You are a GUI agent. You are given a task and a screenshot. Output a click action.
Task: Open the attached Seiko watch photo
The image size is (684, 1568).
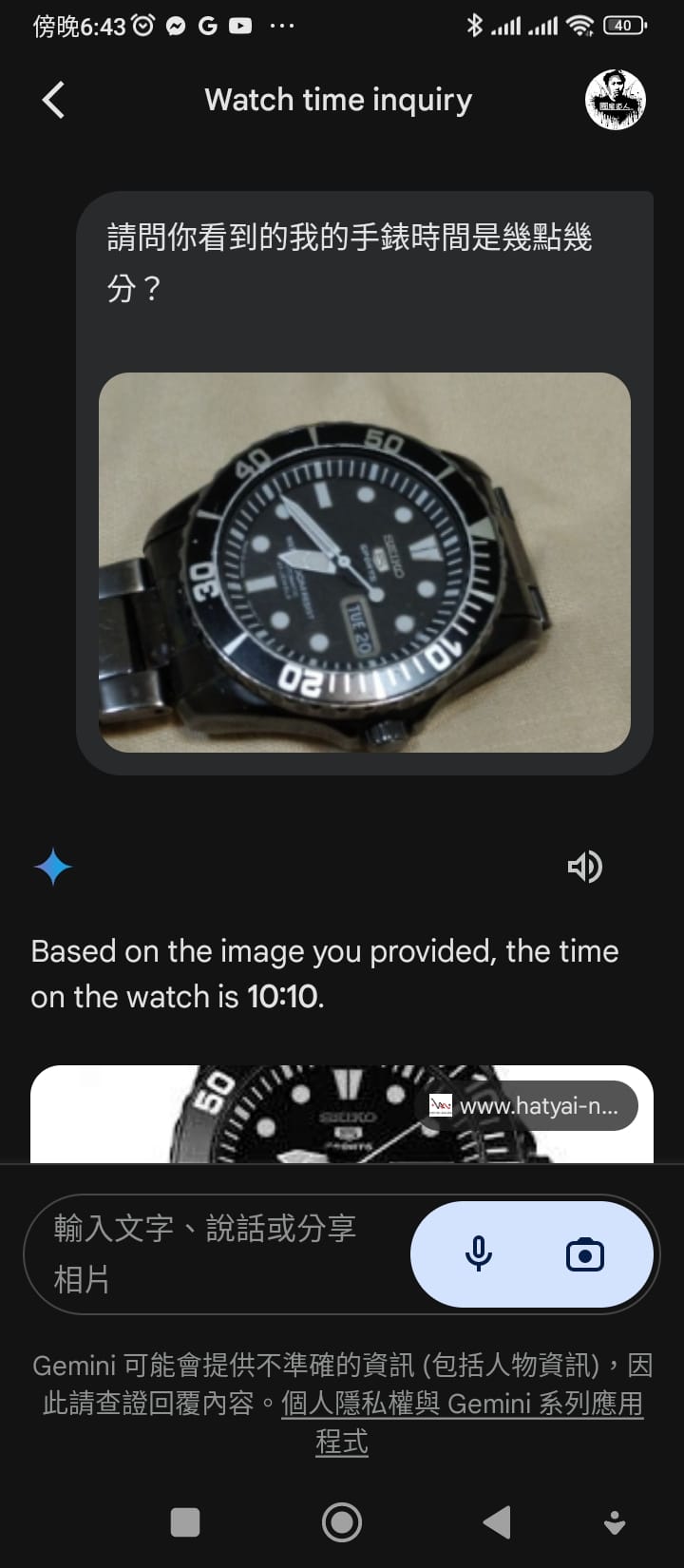pyautogui.click(x=364, y=562)
